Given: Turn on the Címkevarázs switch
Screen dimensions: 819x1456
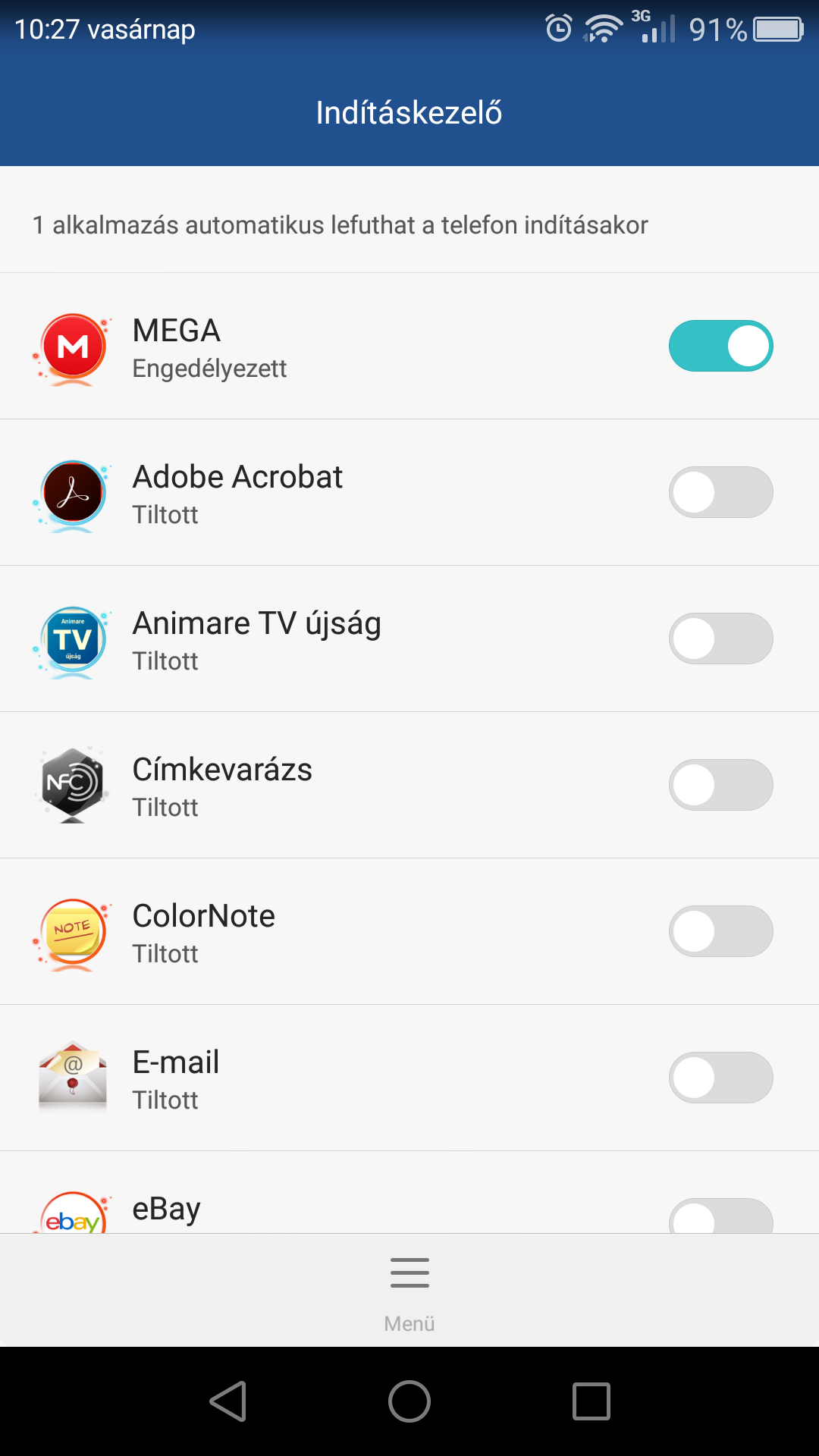Looking at the screenshot, I should [x=720, y=785].
